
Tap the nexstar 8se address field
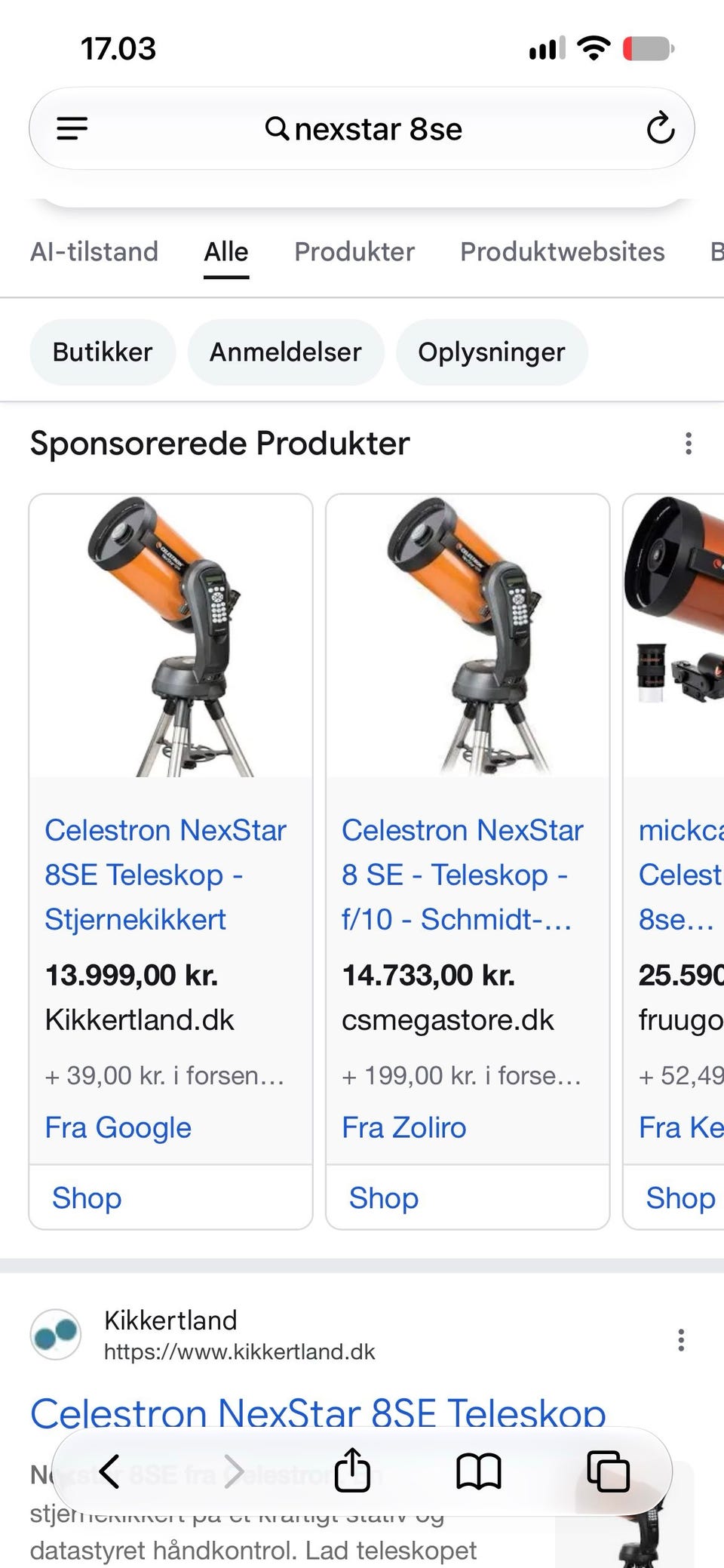[363, 129]
